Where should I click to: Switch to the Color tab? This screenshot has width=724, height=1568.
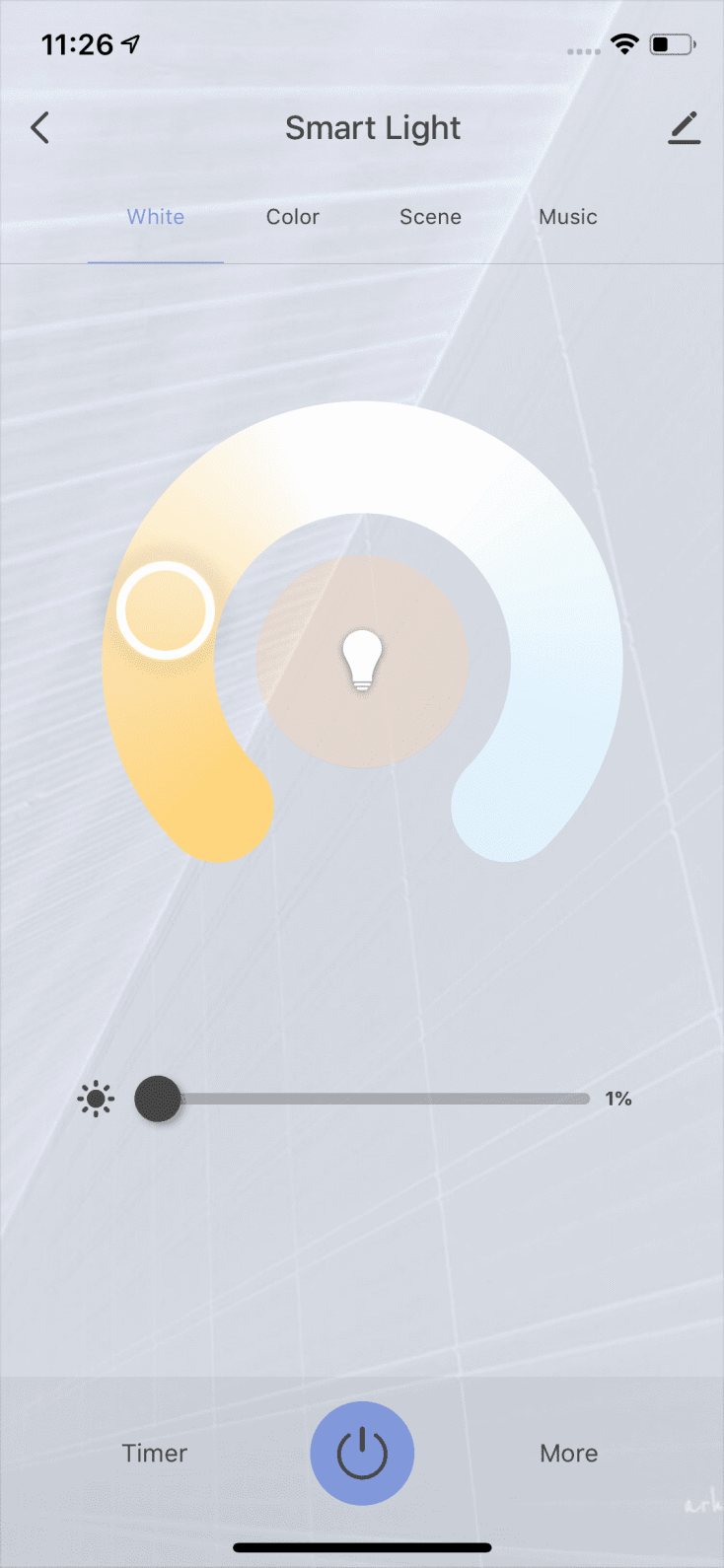[x=293, y=217]
